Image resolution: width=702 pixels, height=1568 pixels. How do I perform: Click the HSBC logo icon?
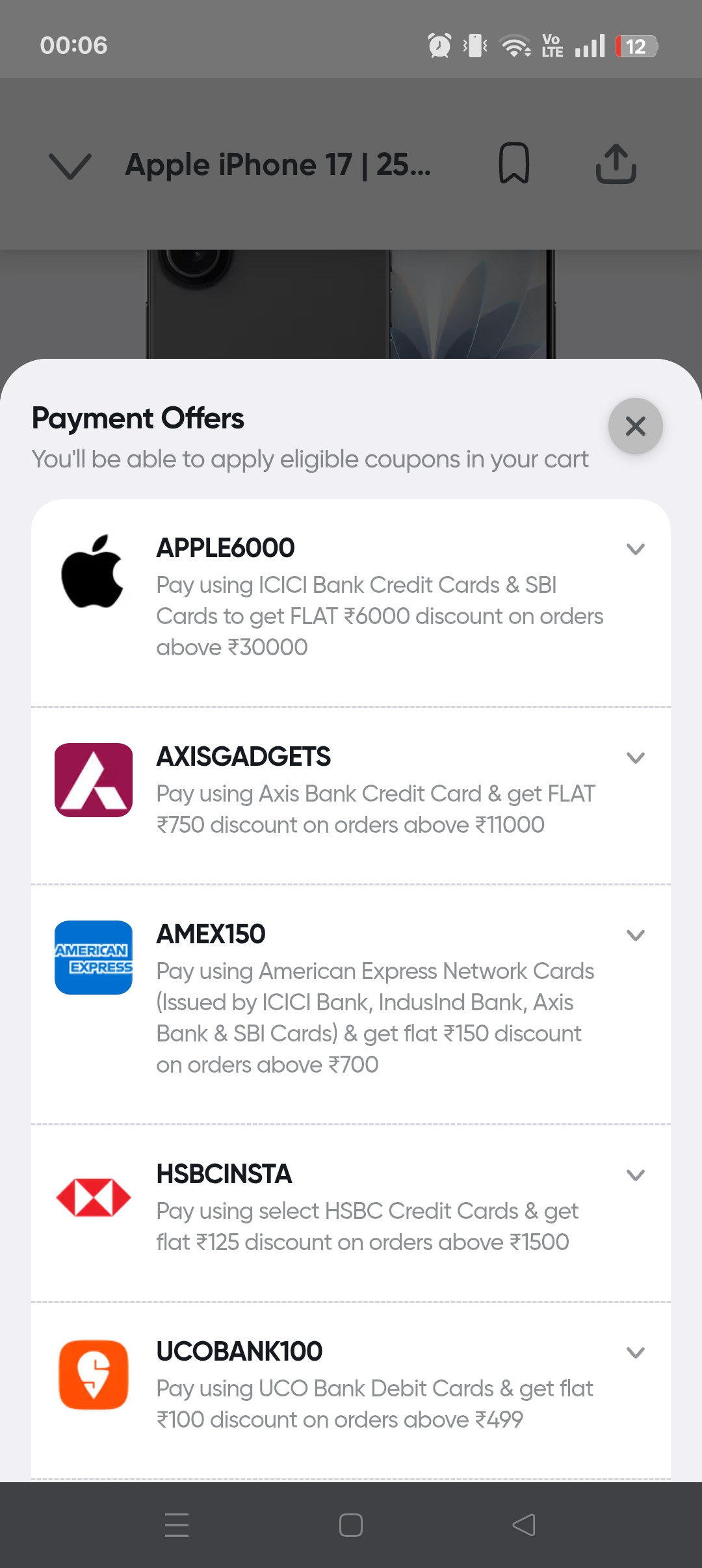point(94,1198)
